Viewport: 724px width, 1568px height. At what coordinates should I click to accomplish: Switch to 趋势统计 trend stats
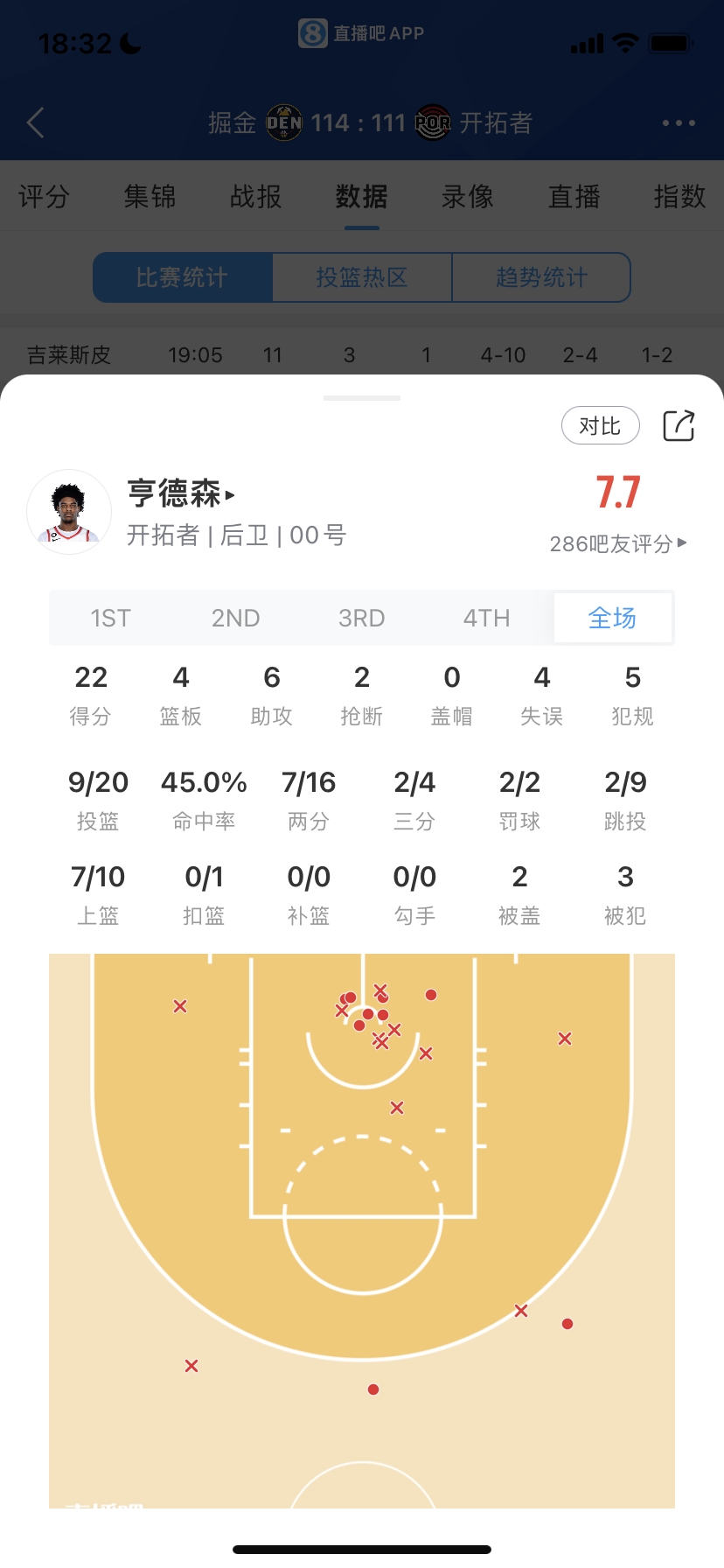pyautogui.click(x=541, y=277)
